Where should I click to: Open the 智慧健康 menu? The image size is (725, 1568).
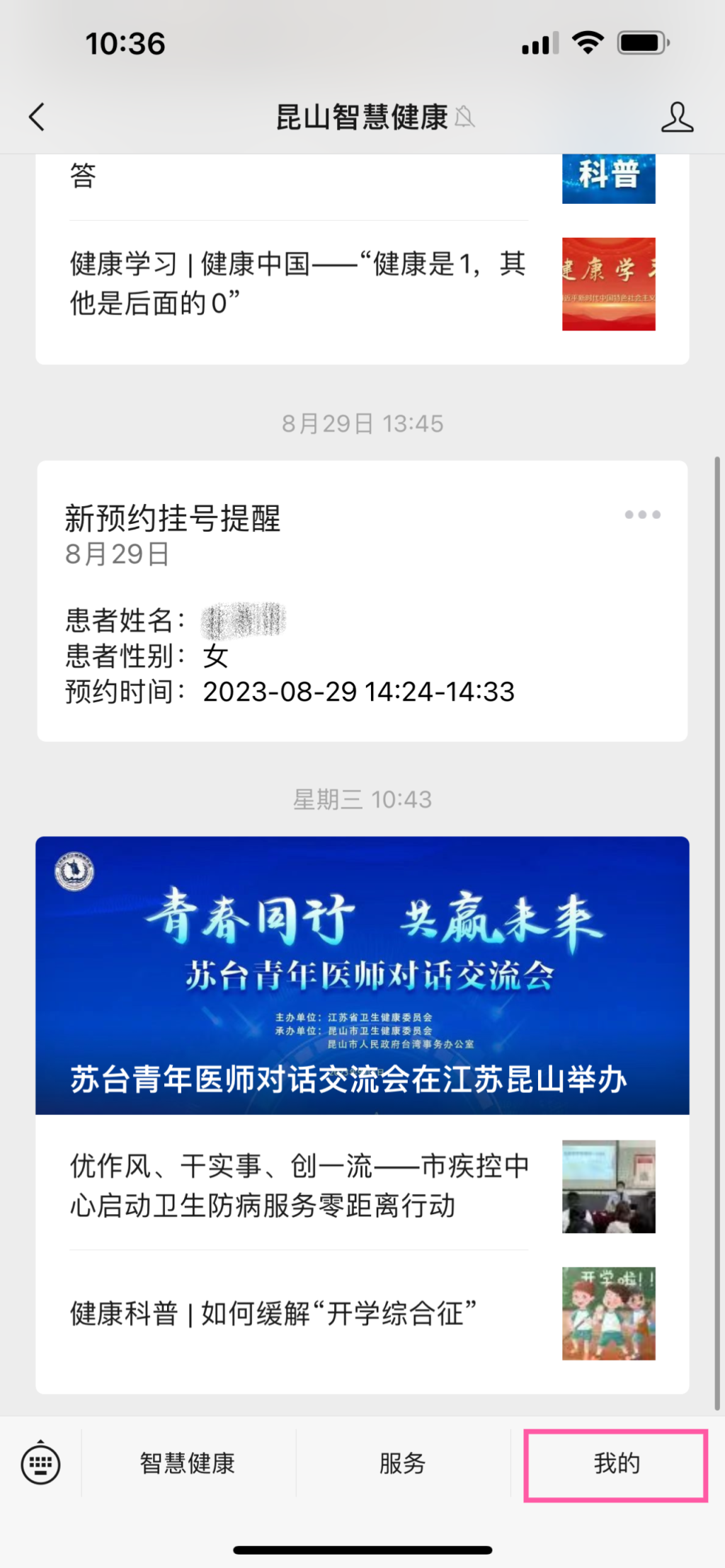tap(188, 1463)
